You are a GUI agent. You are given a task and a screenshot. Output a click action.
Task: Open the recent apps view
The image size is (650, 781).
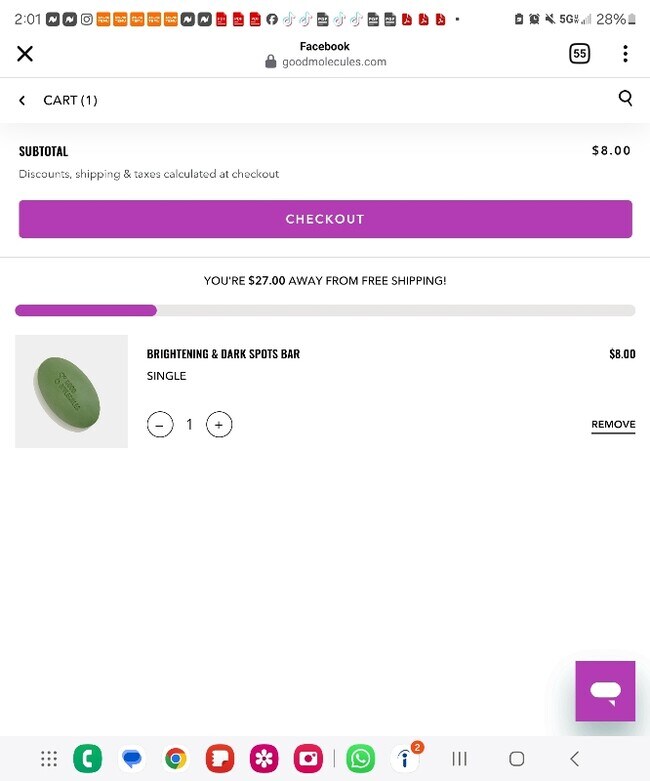[459, 759]
